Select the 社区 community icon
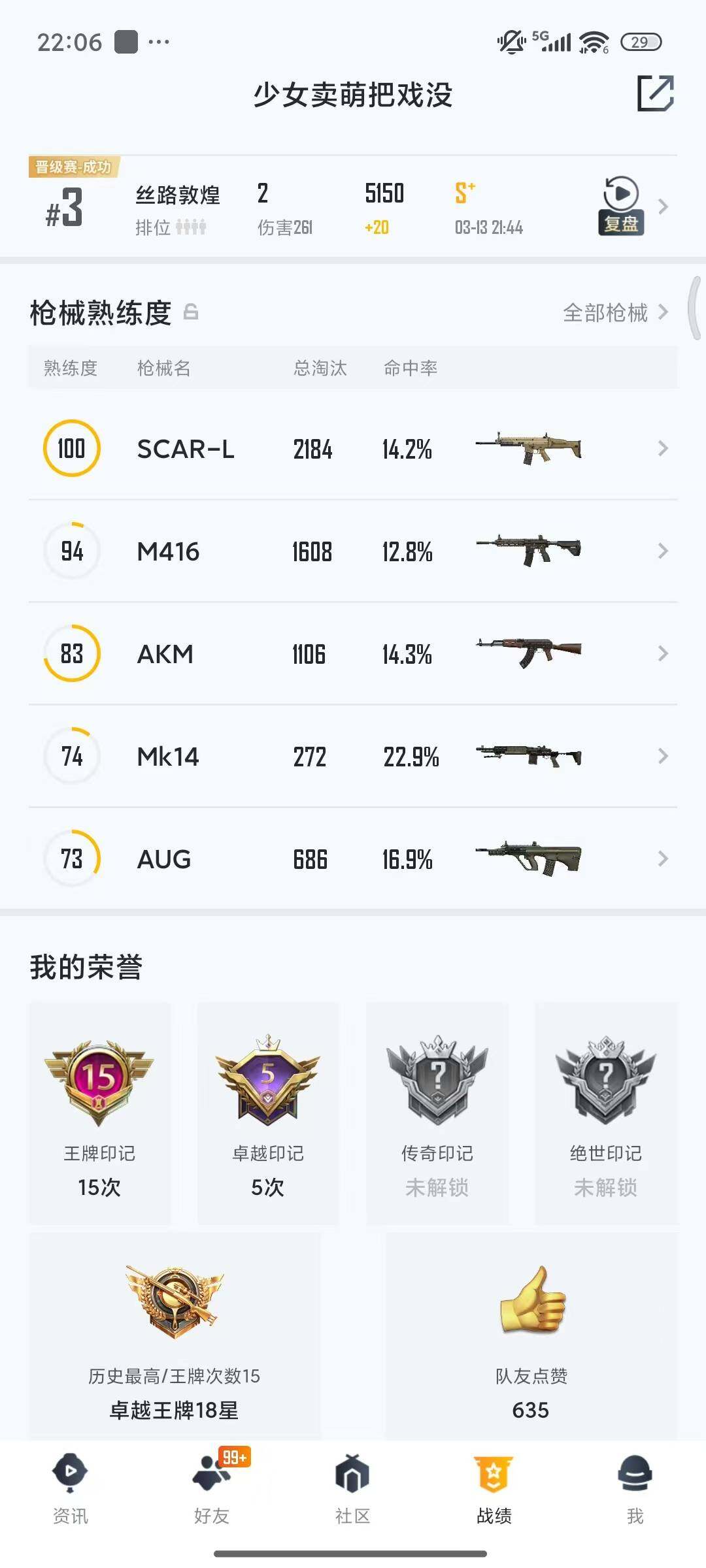706x1568 pixels. point(353,1475)
